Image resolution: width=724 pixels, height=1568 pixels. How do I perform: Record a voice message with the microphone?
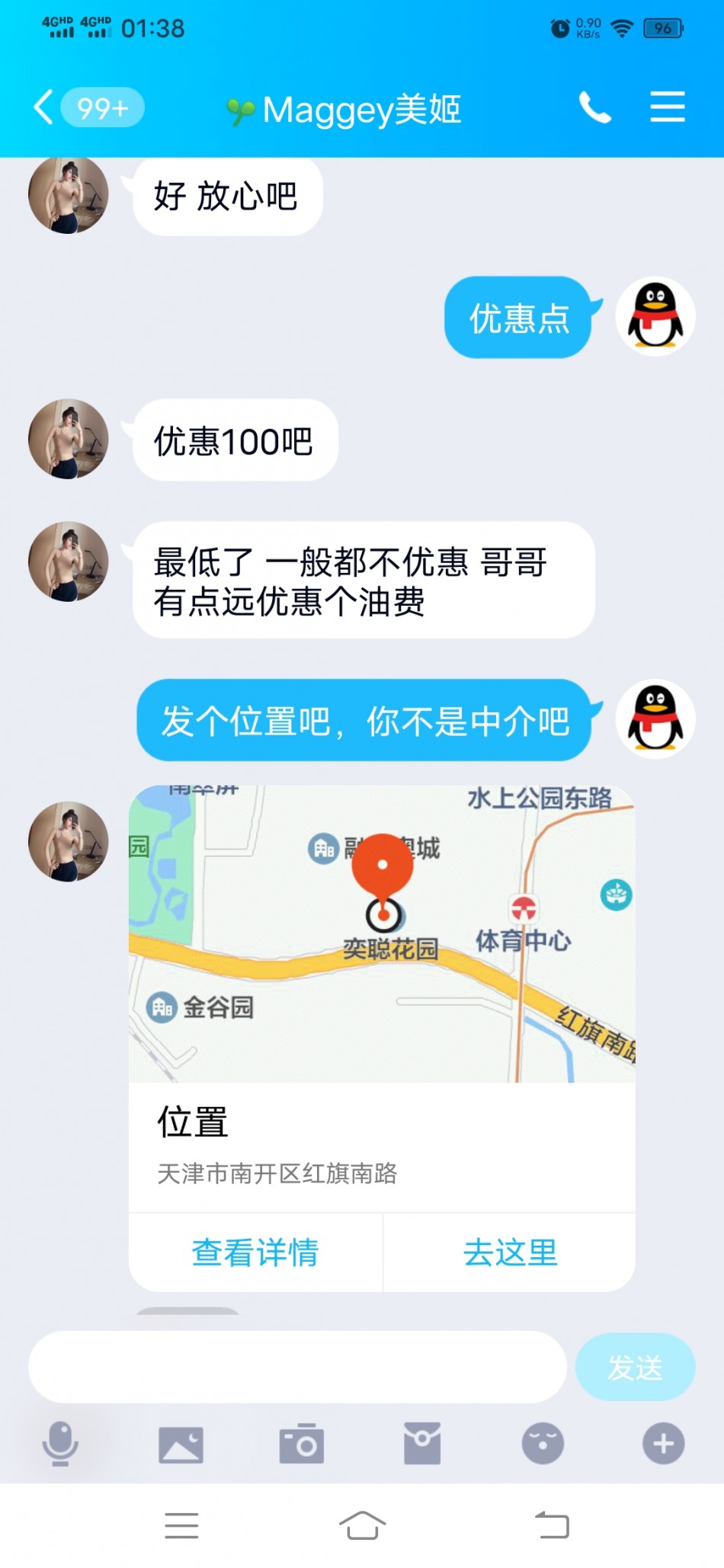click(x=60, y=1443)
